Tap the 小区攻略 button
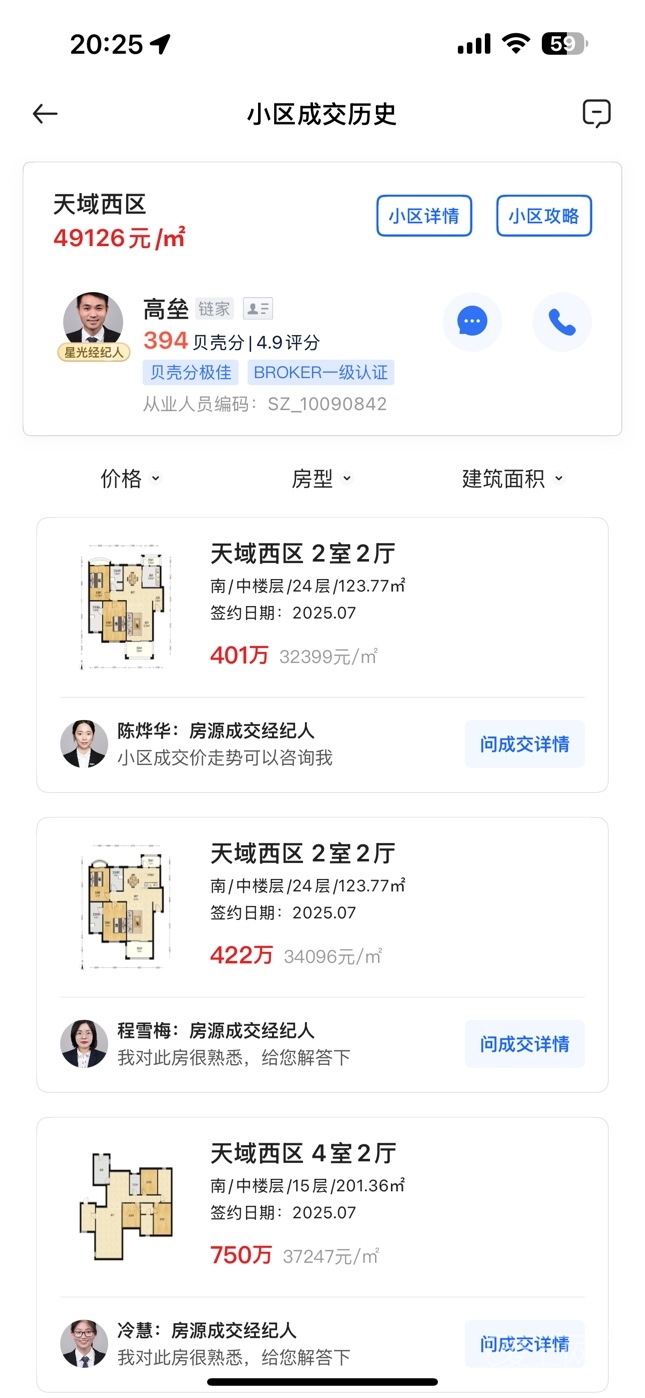645x1398 pixels. coord(544,216)
